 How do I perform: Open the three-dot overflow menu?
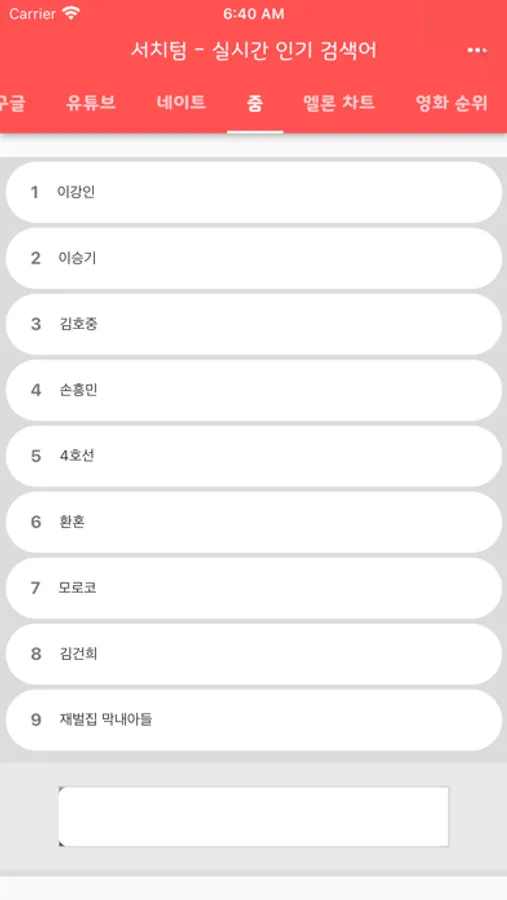[x=477, y=51]
